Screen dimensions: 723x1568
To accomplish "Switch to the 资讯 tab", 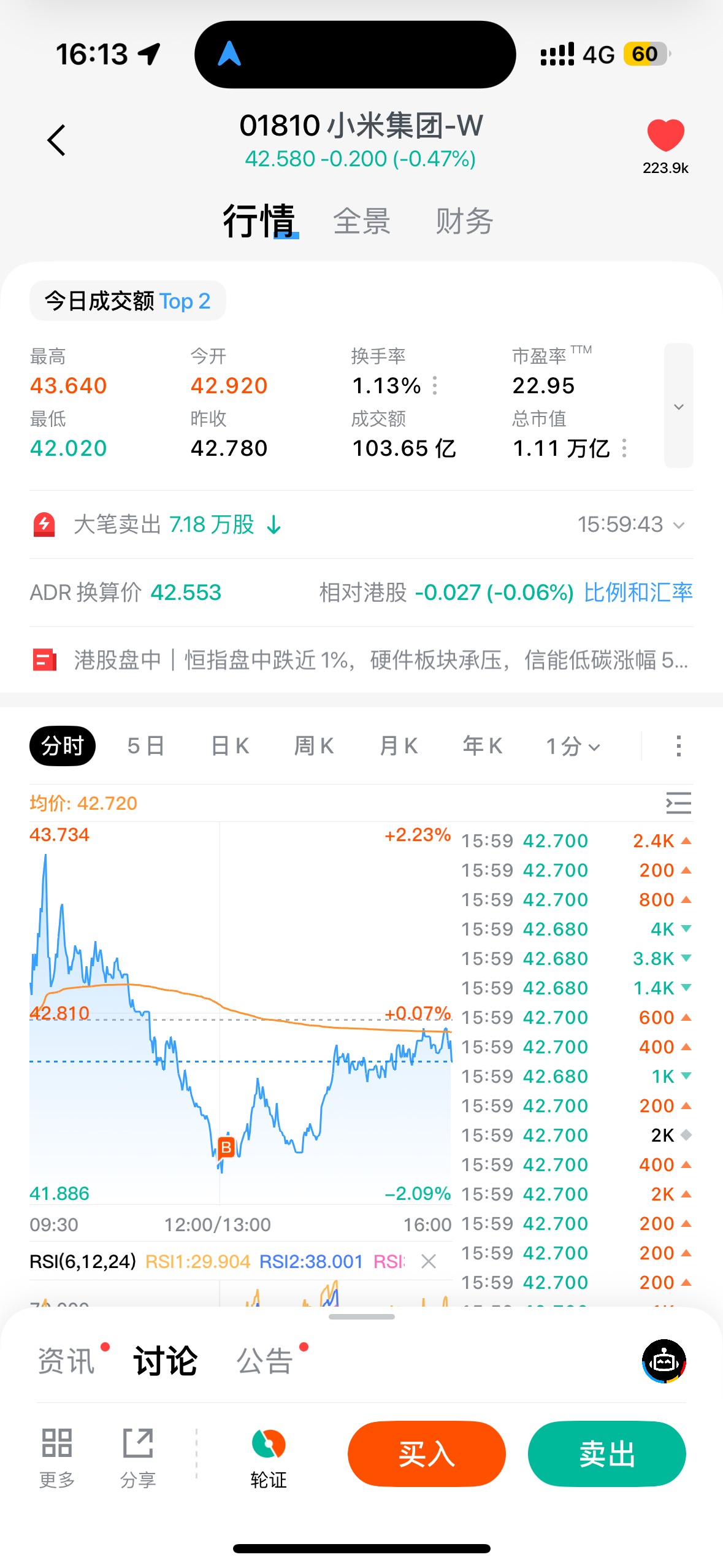I will 66,1361.
